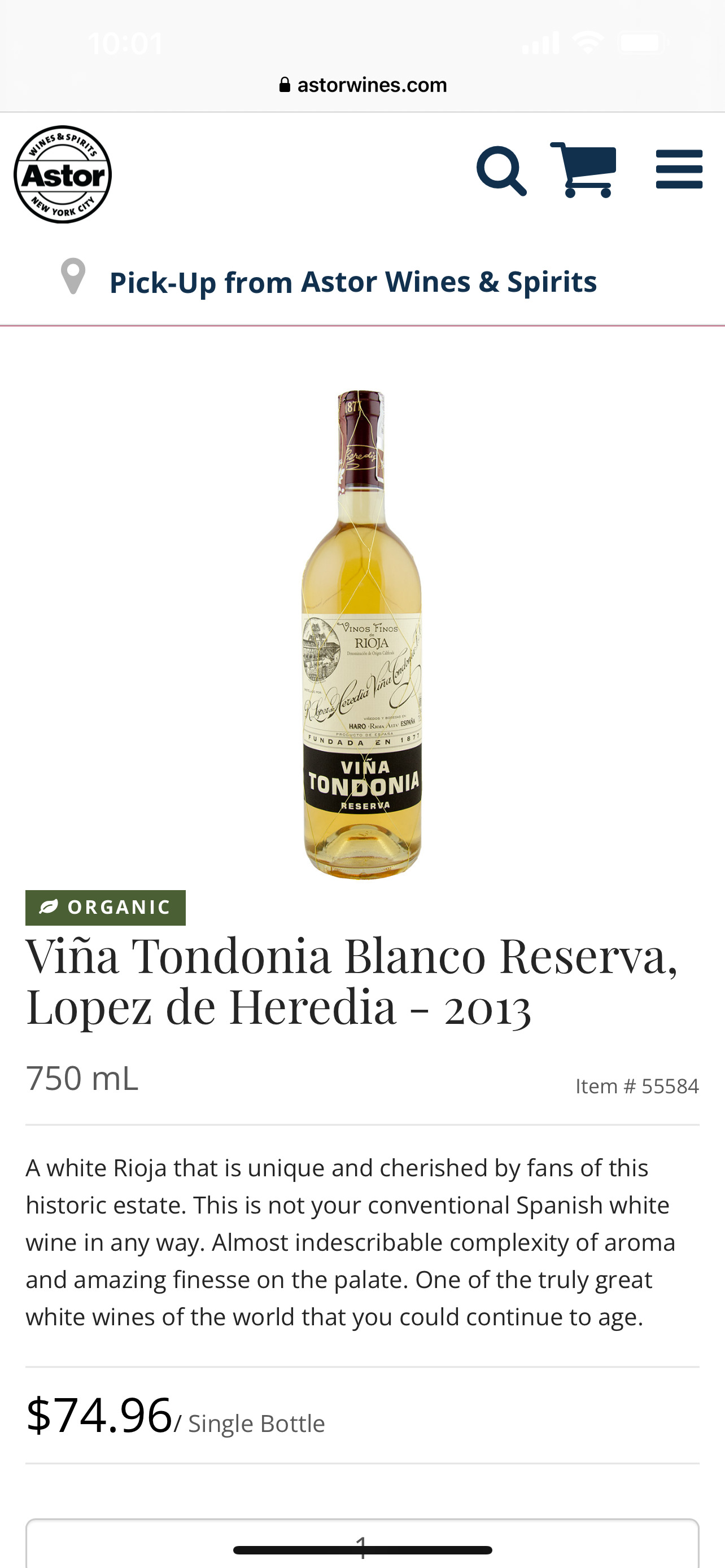Go to the Astor home logo
Image resolution: width=725 pixels, height=1568 pixels.
coord(63,175)
